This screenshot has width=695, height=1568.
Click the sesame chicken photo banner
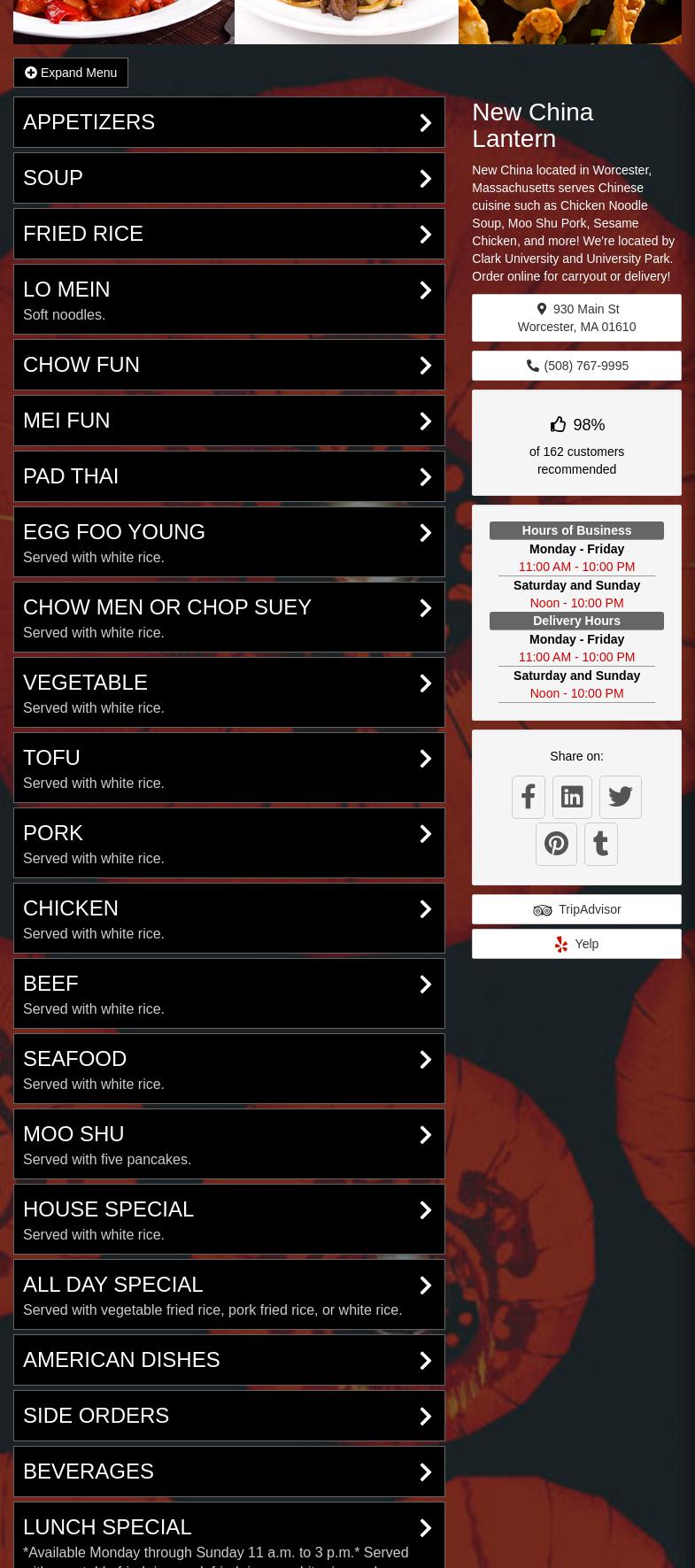point(570,22)
